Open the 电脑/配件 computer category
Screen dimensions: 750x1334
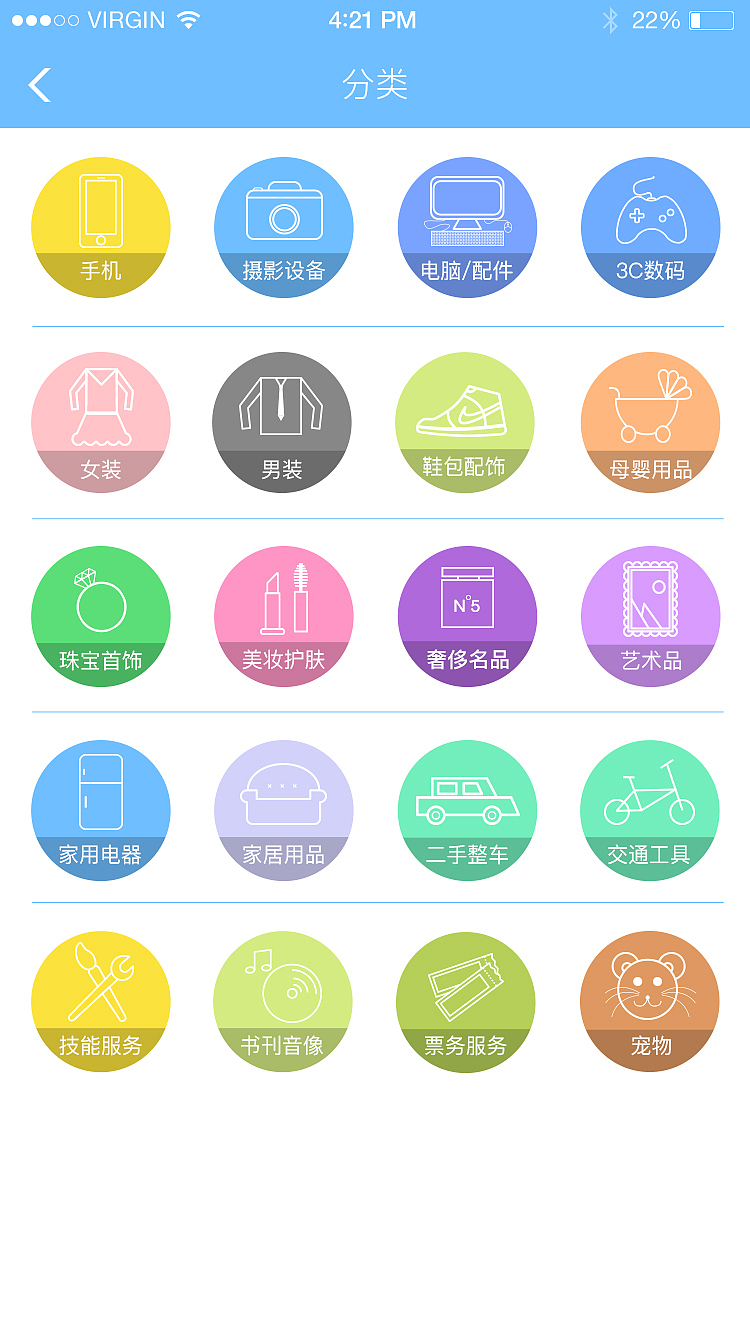(466, 226)
